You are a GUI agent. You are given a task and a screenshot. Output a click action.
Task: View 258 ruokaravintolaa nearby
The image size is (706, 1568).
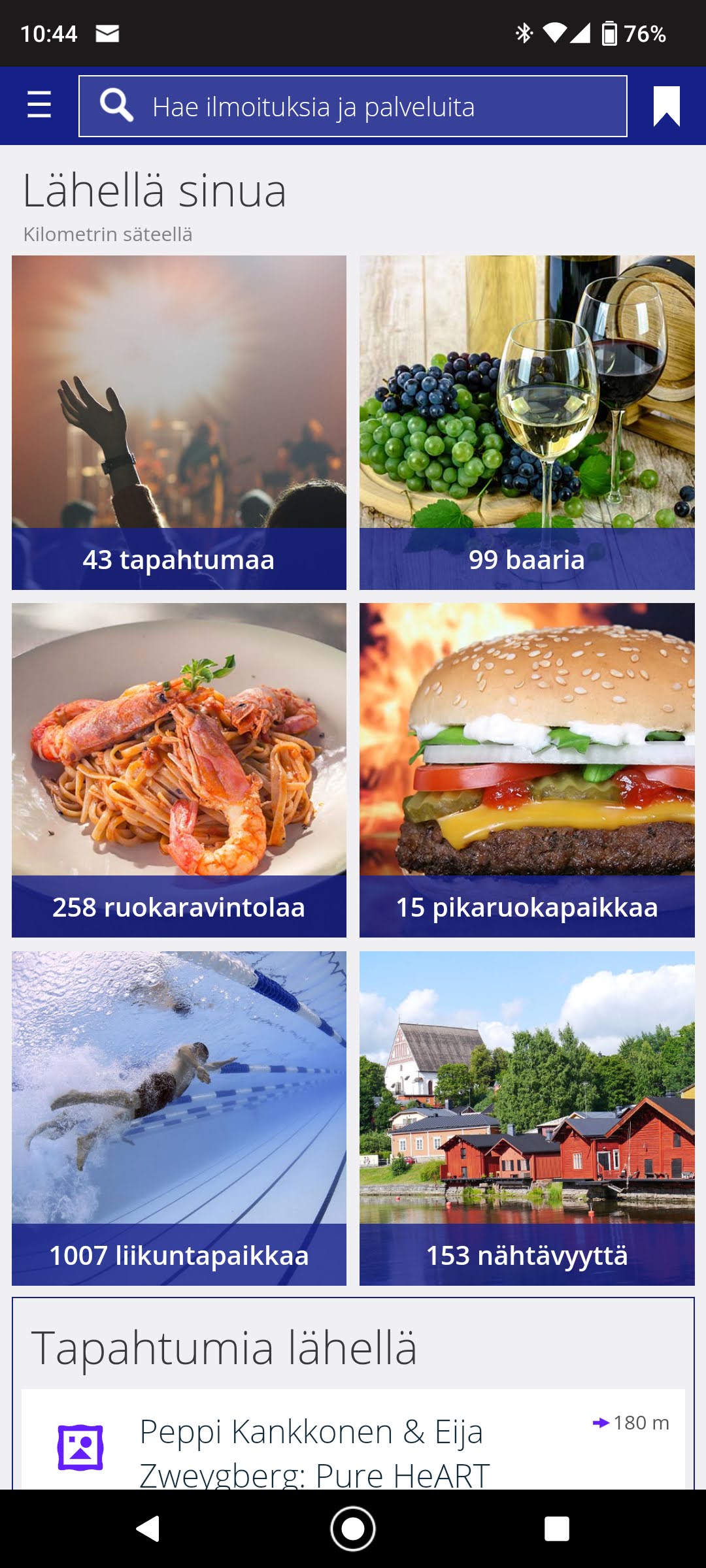point(179,770)
